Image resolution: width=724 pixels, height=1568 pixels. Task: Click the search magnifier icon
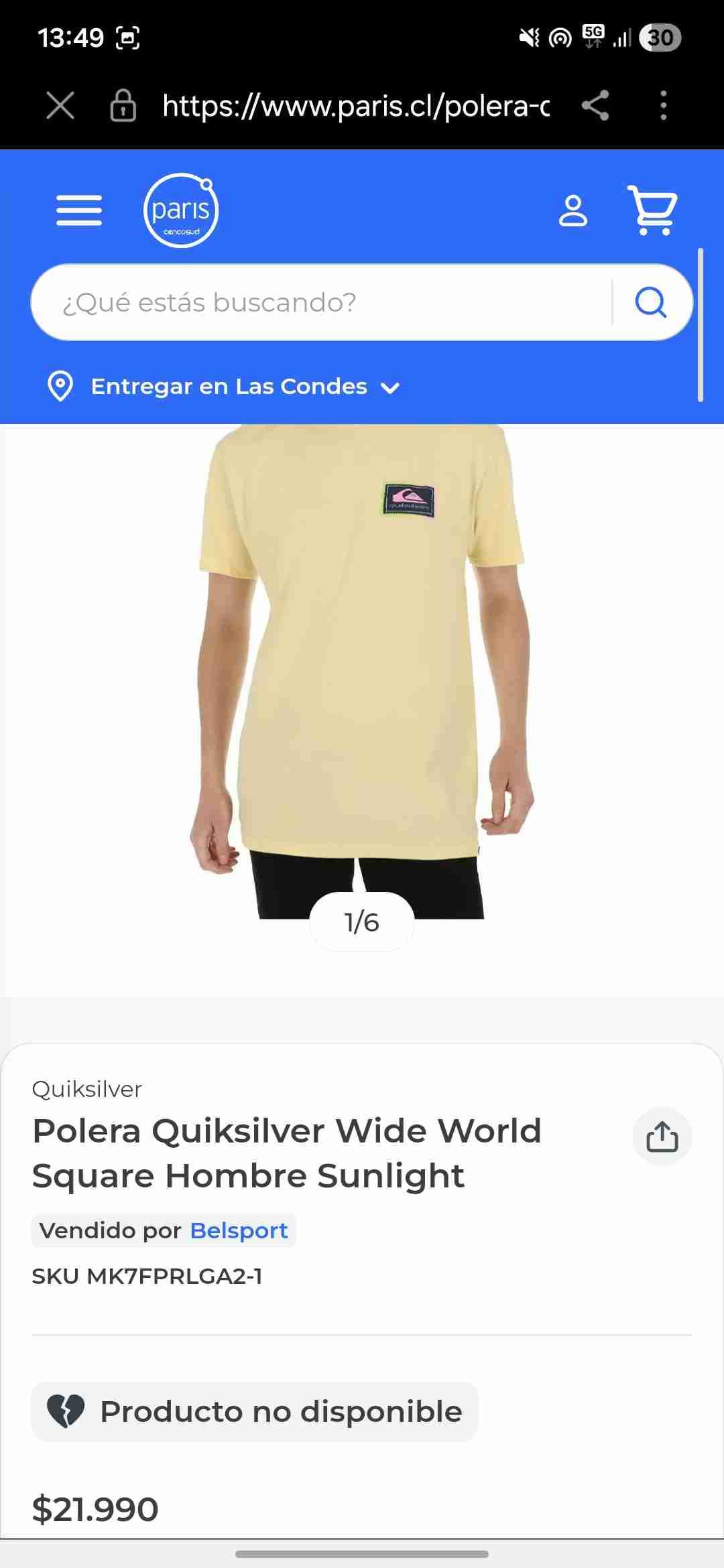pos(651,302)
